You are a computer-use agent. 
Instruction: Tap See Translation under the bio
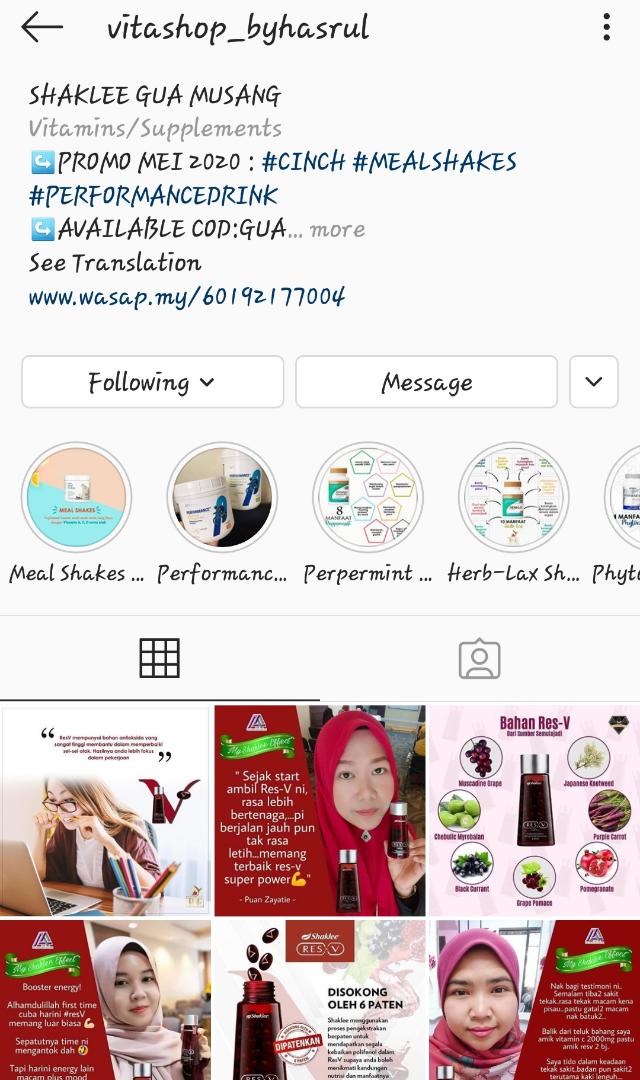[x=115, y=263]
